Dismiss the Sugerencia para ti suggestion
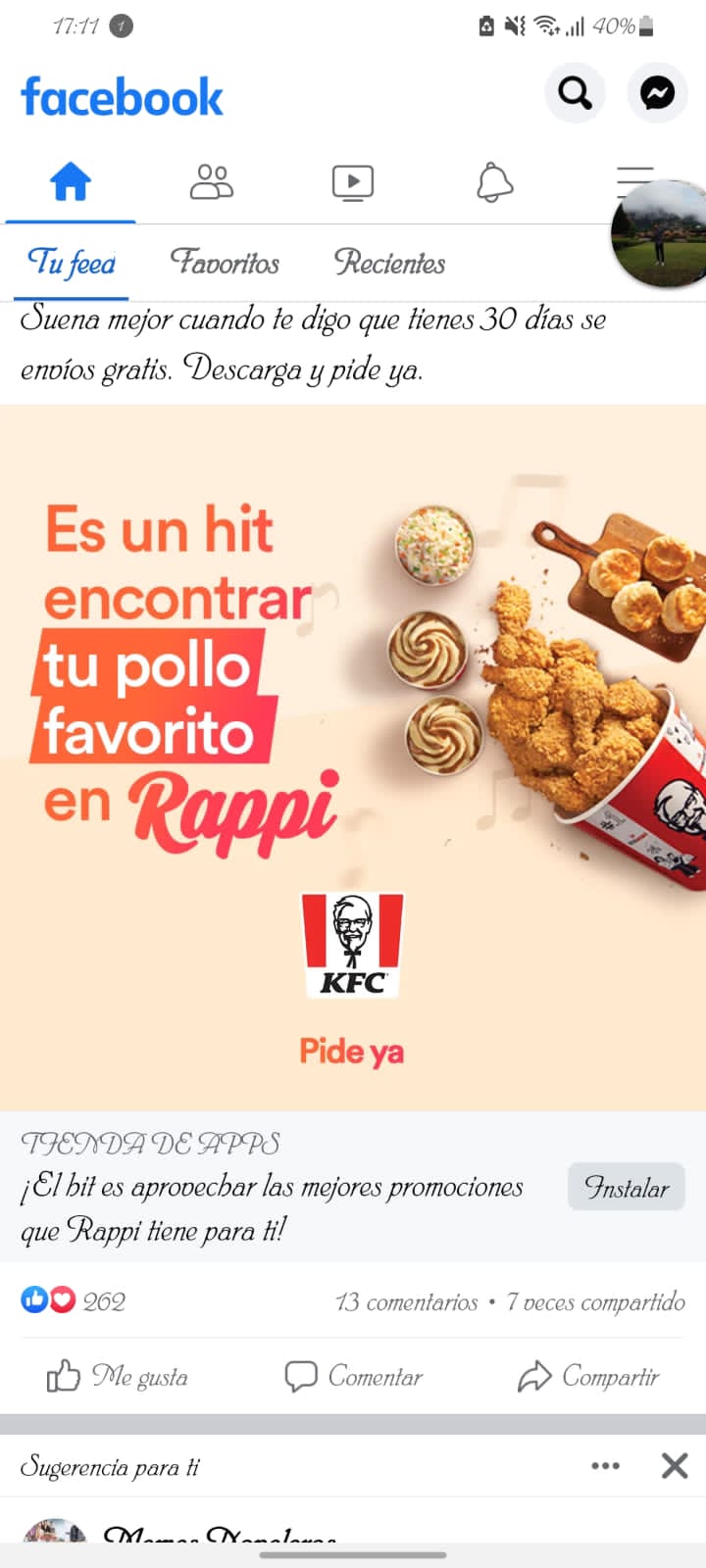Viewport: 706px width, 1568px height. pyautogui.click(x=675, y=1466)
